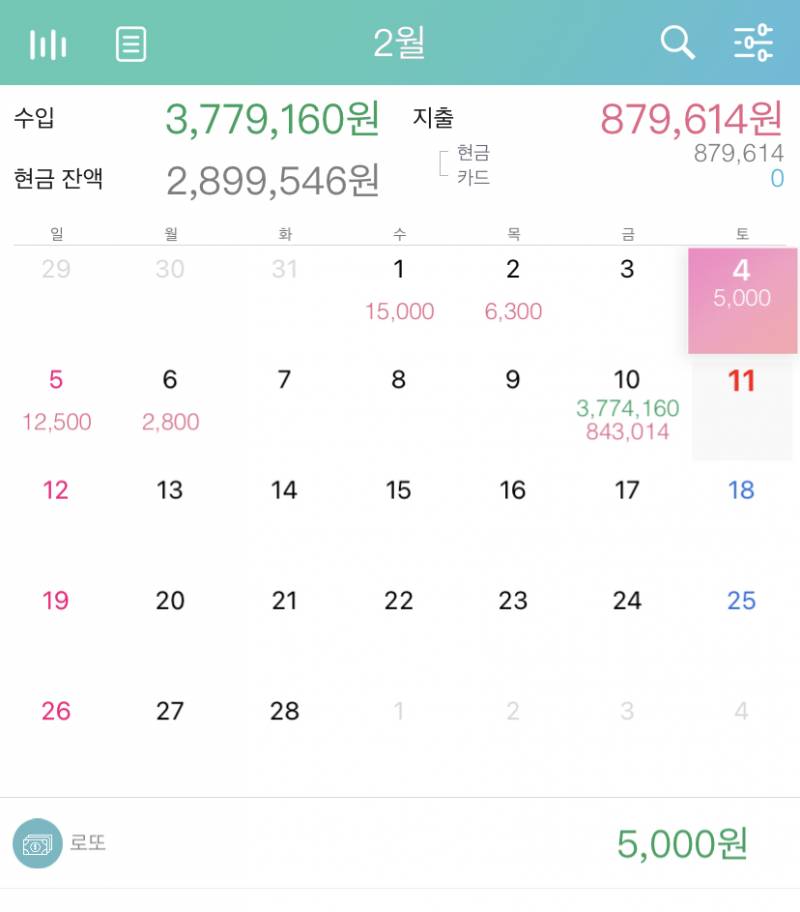
Task: Select date 1 showing 15,000
Action: point(399,290)
